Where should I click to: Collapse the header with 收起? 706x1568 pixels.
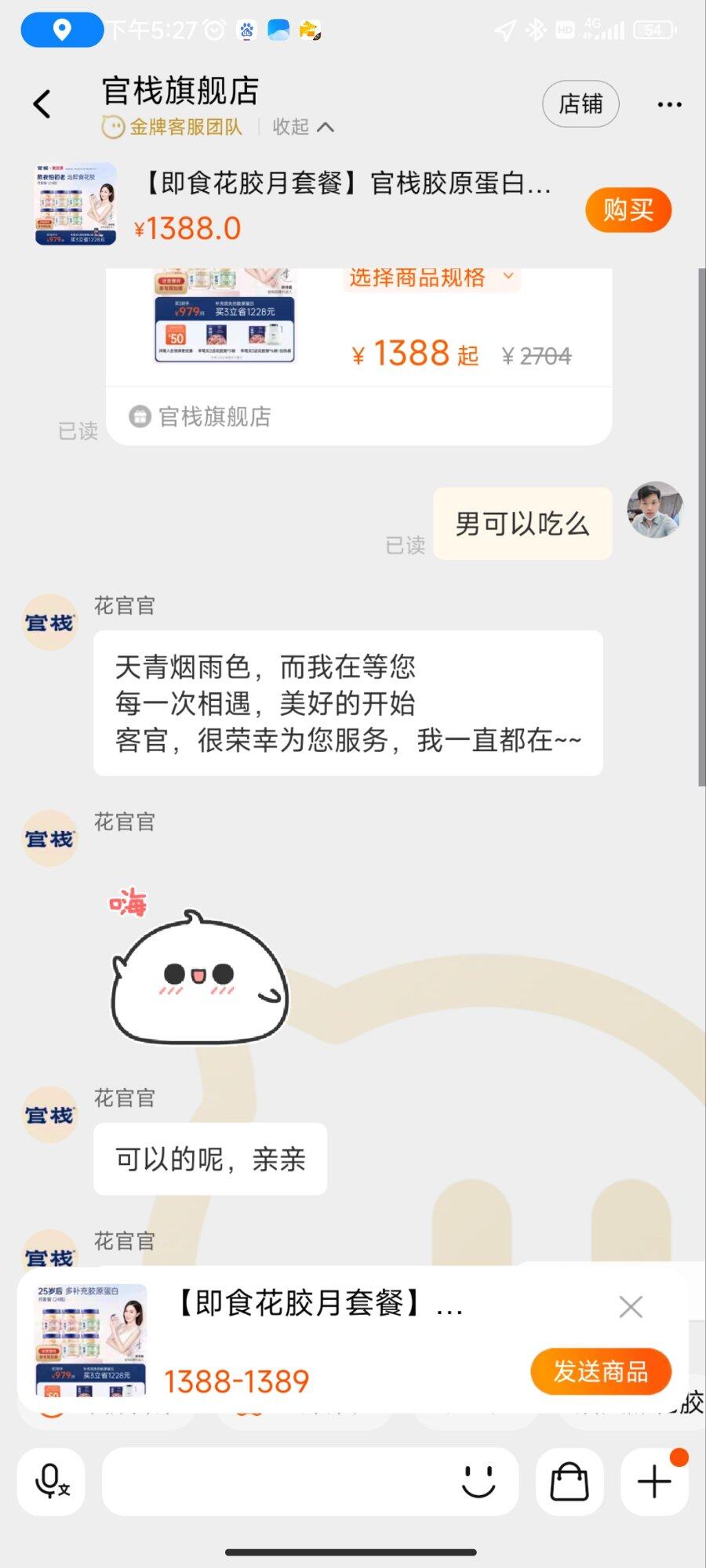click(303, 127)
